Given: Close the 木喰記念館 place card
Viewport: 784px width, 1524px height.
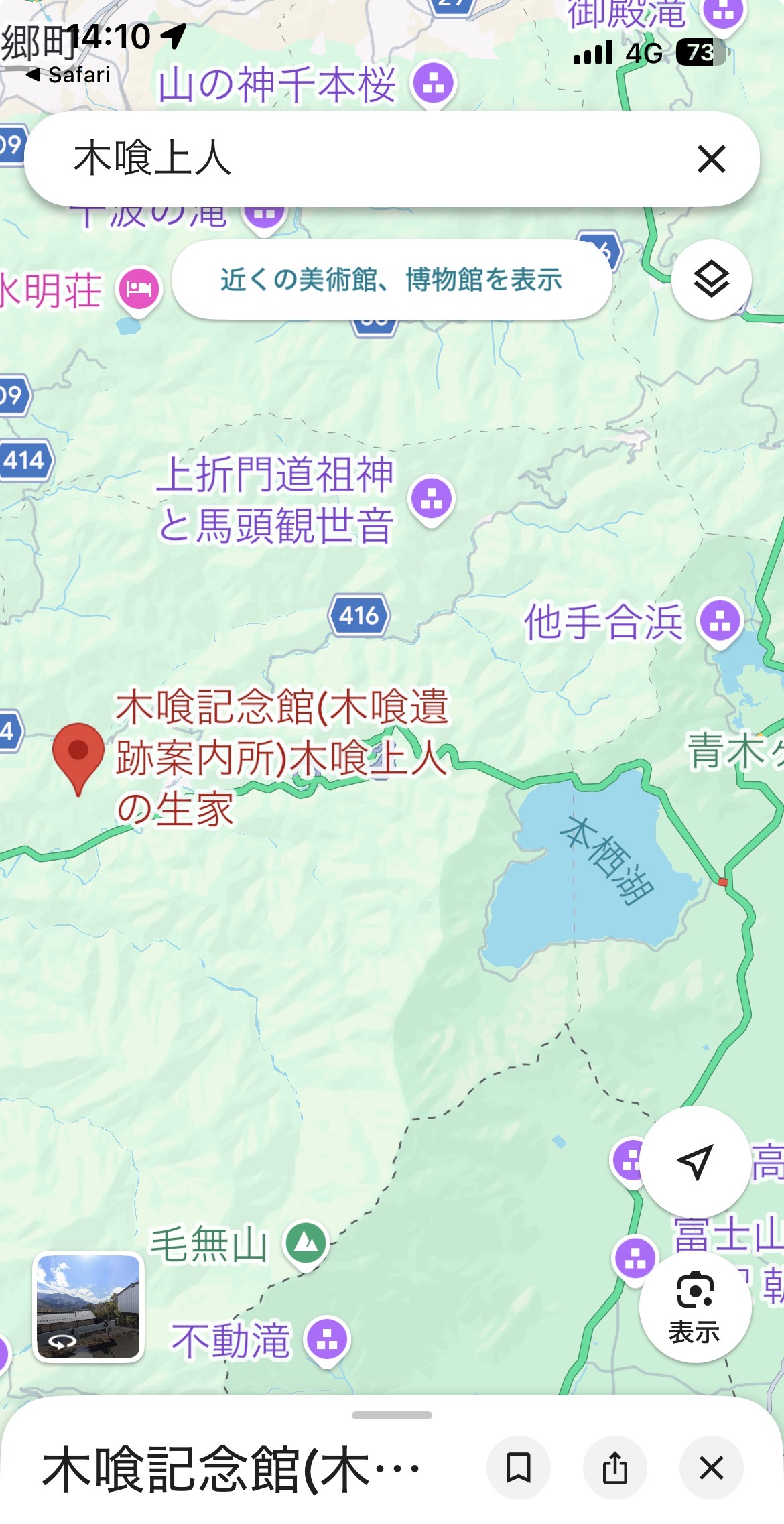Looking at the screenshot, I should click(x=711, y=1468).
